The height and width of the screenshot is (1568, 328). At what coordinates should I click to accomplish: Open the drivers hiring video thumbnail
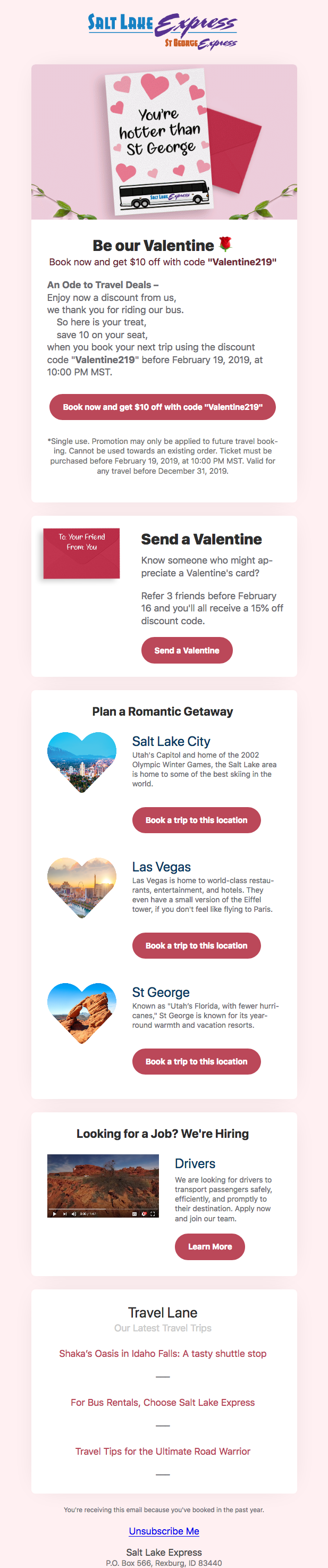[x=103, y=1185]
